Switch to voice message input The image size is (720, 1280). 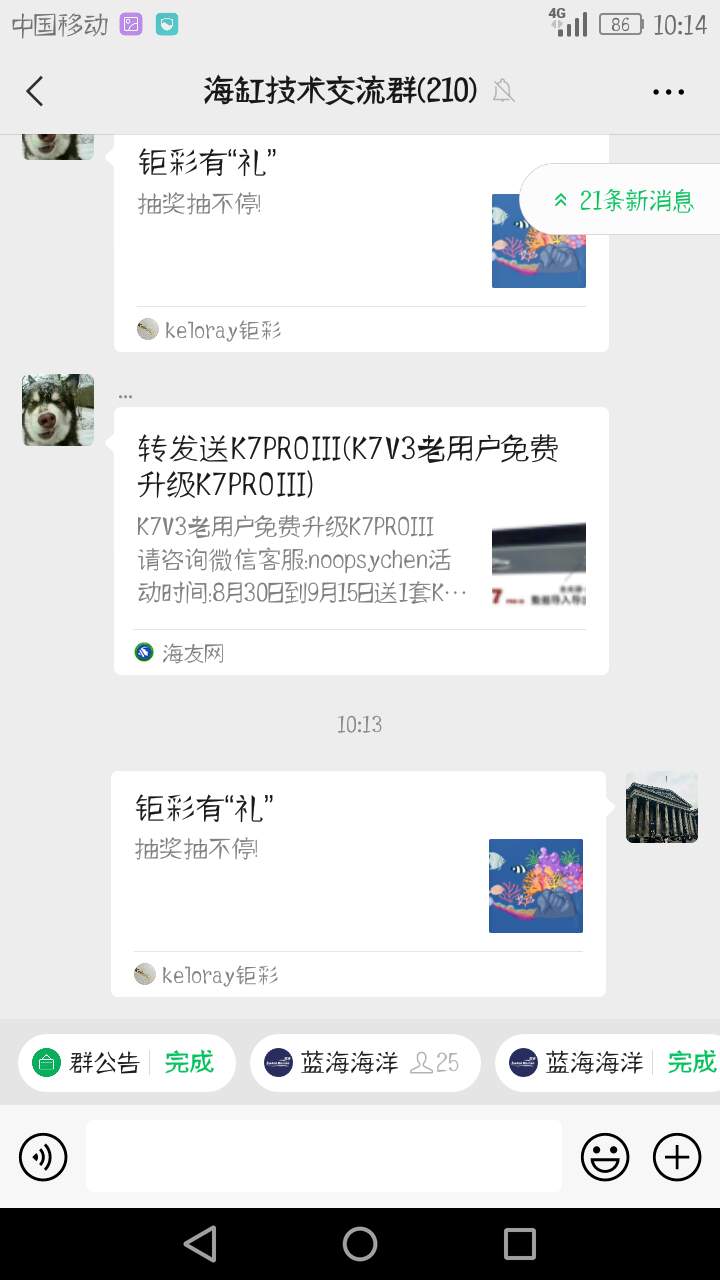pyautogui.click(x=43, y=1157)
